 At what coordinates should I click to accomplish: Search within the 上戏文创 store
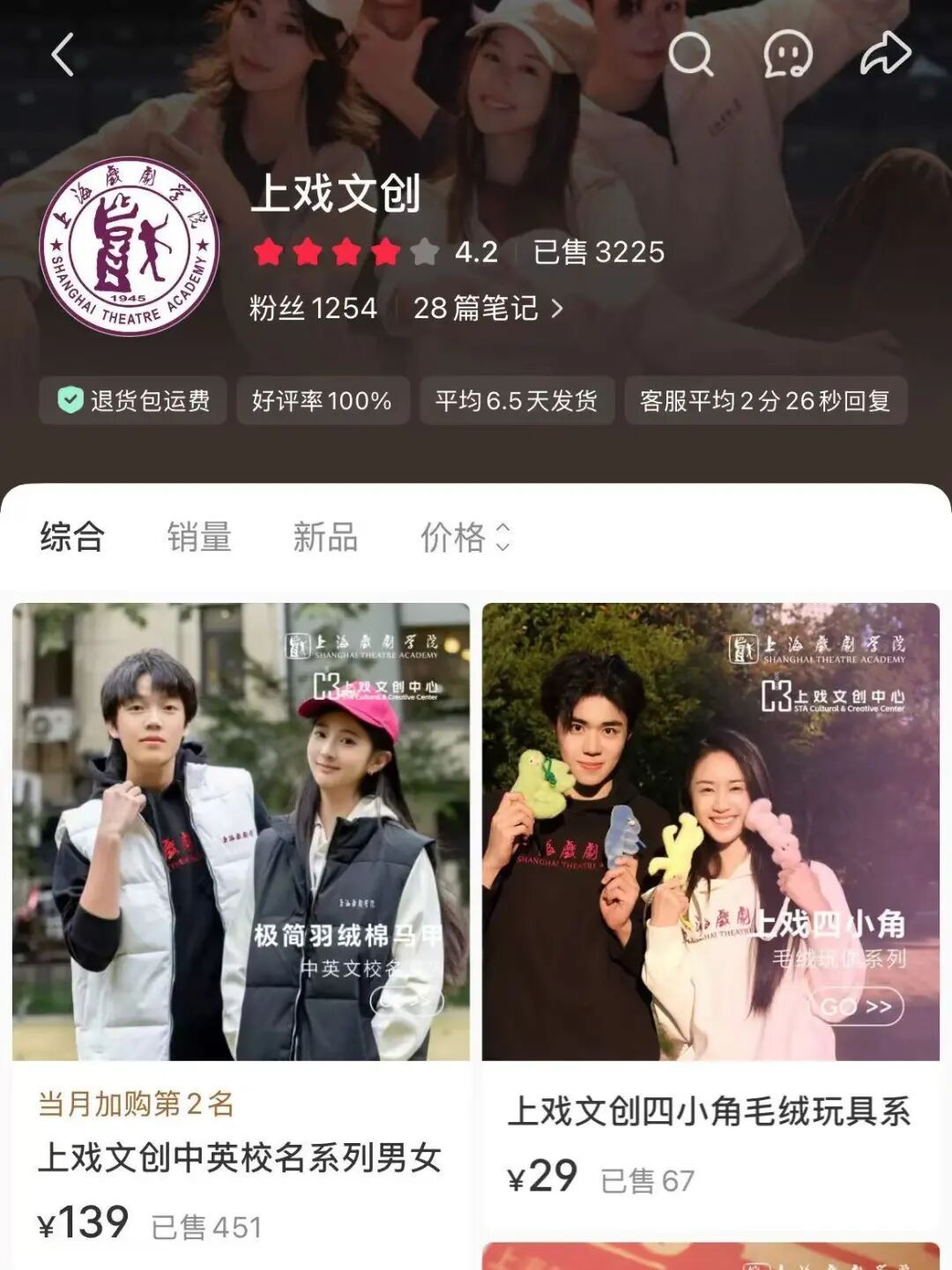coord(690,55)
